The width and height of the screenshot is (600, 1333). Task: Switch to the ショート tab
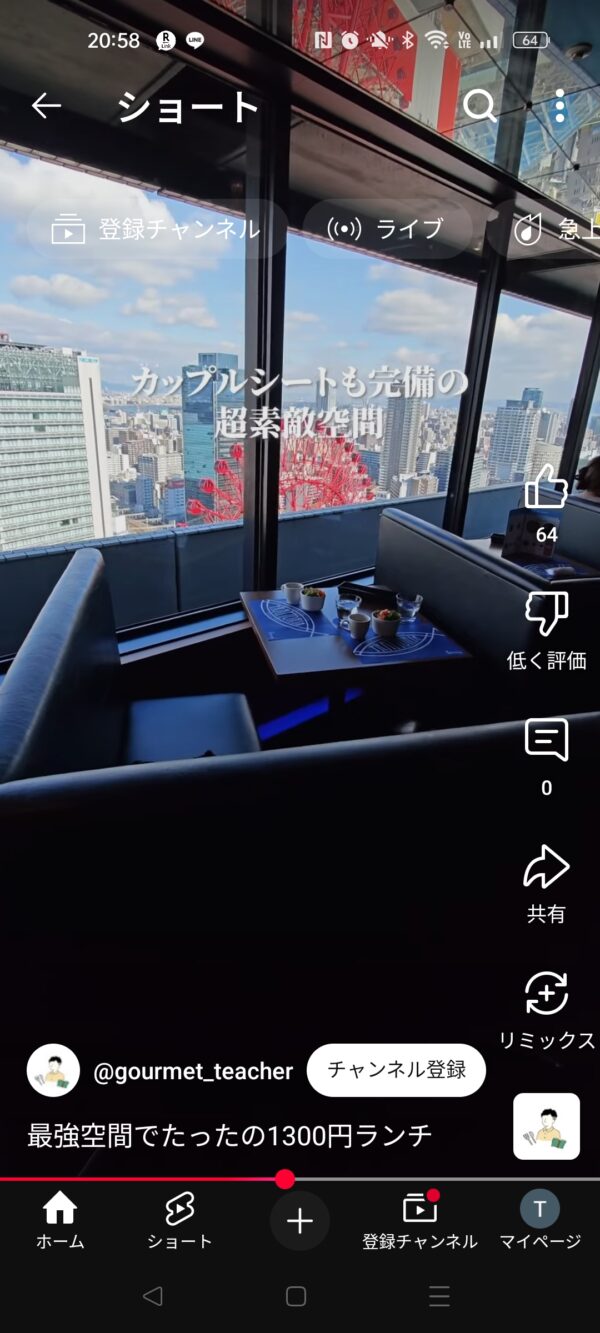180,1221
